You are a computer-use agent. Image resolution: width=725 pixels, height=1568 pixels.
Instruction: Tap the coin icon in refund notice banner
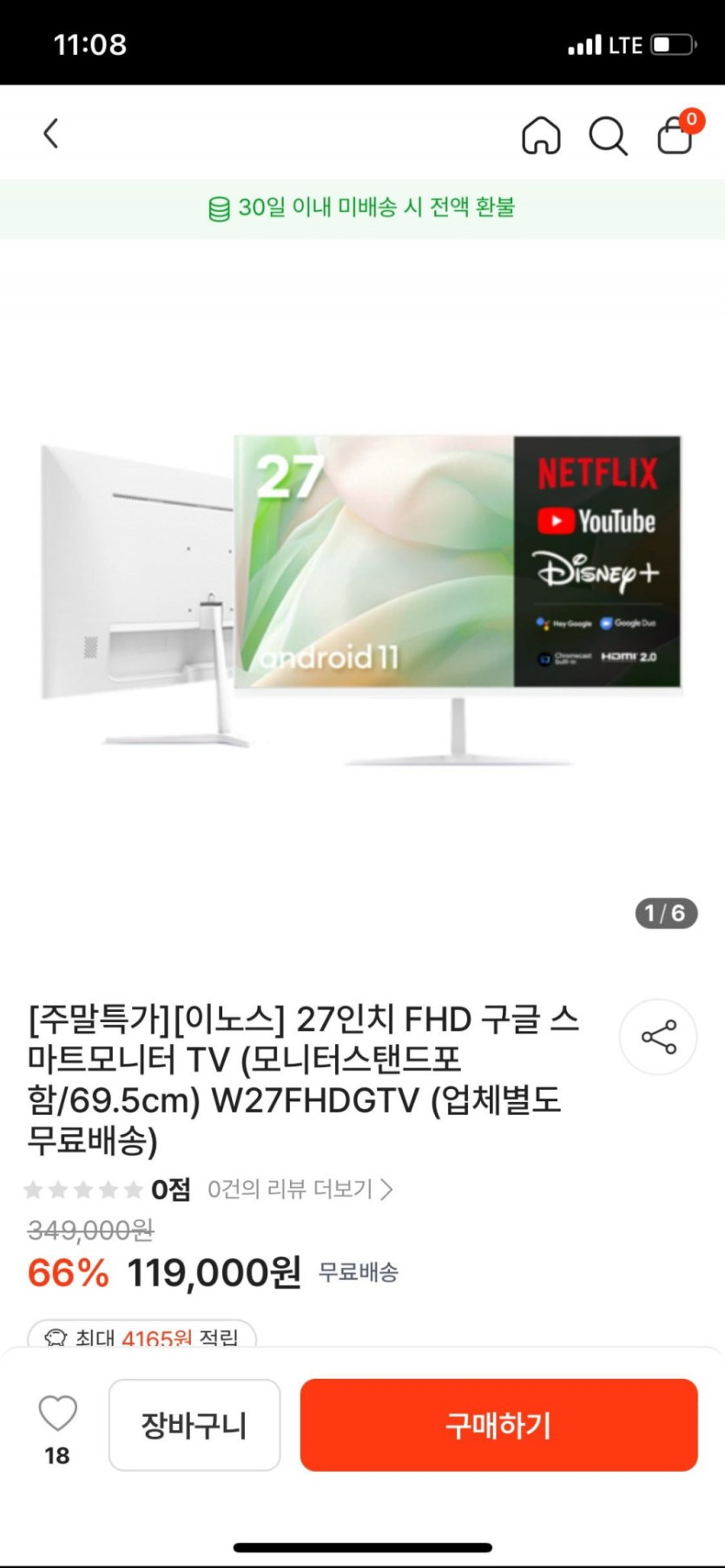point(218,207)
